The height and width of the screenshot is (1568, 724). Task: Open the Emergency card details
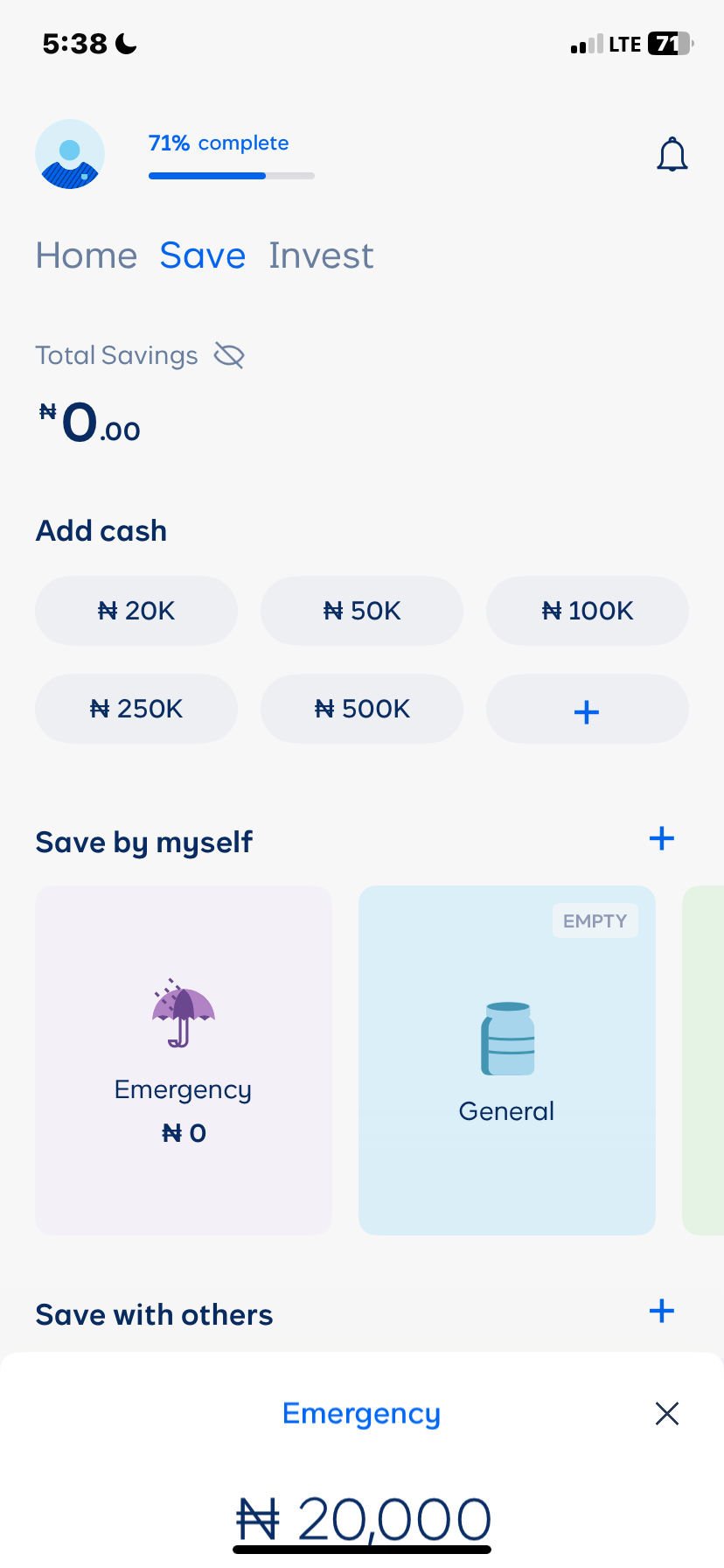[183, 1060]
